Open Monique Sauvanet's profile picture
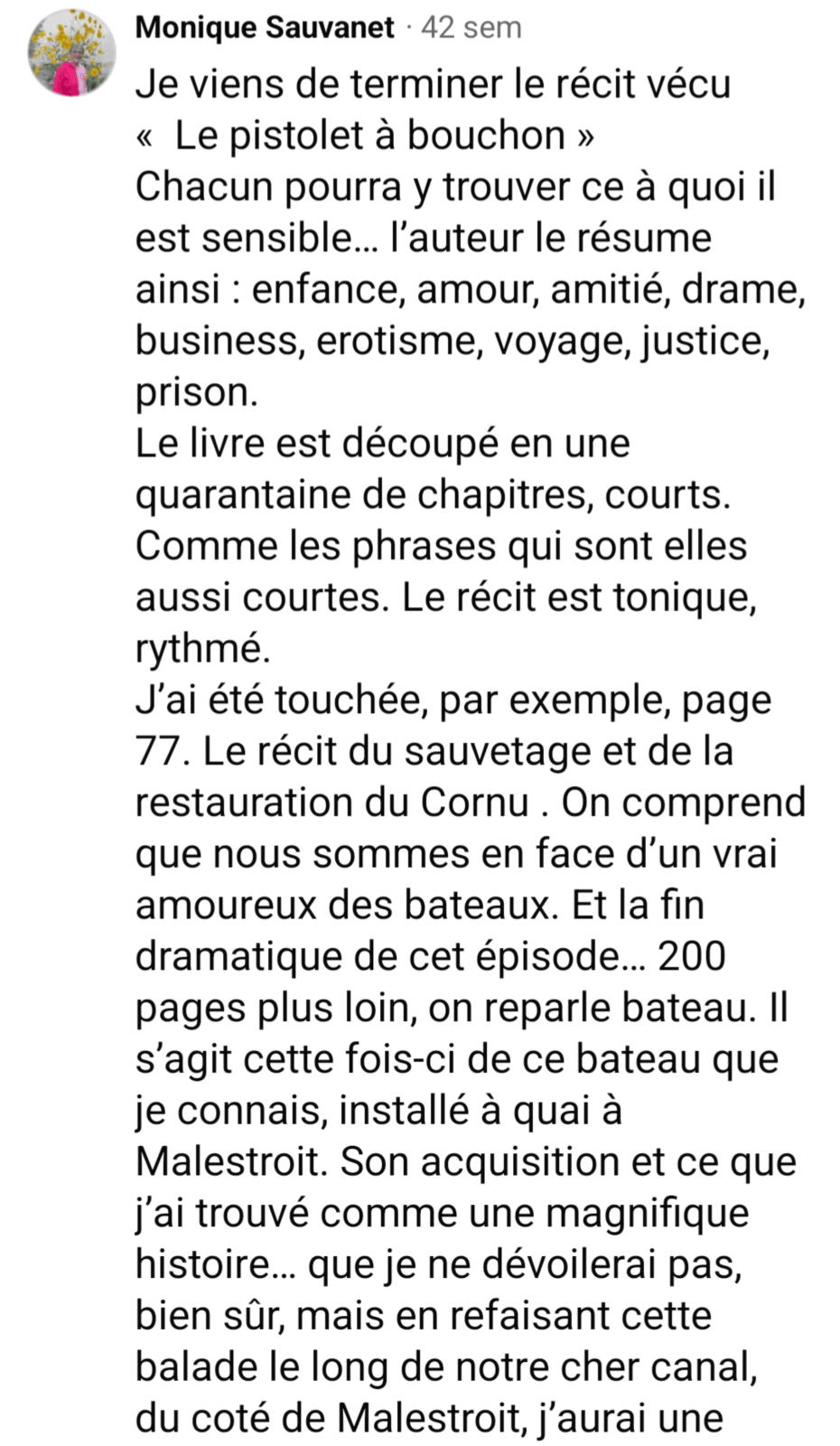Image resolution: width=840 pixels, height=1446 pixels. 72,53
